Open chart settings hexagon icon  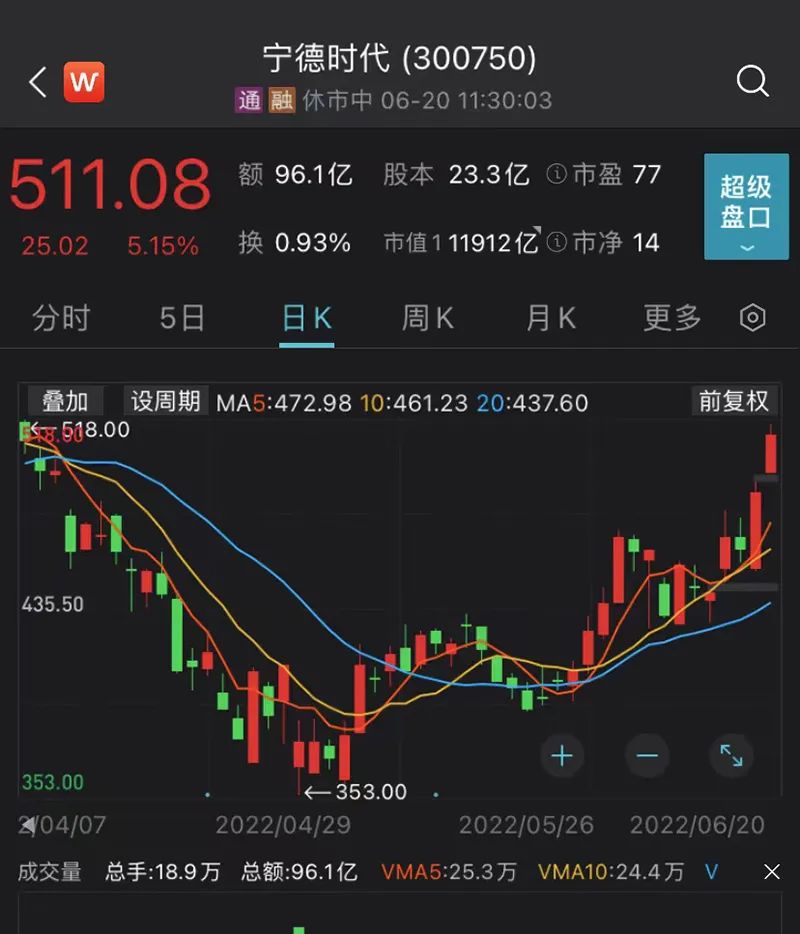[752, 318]
